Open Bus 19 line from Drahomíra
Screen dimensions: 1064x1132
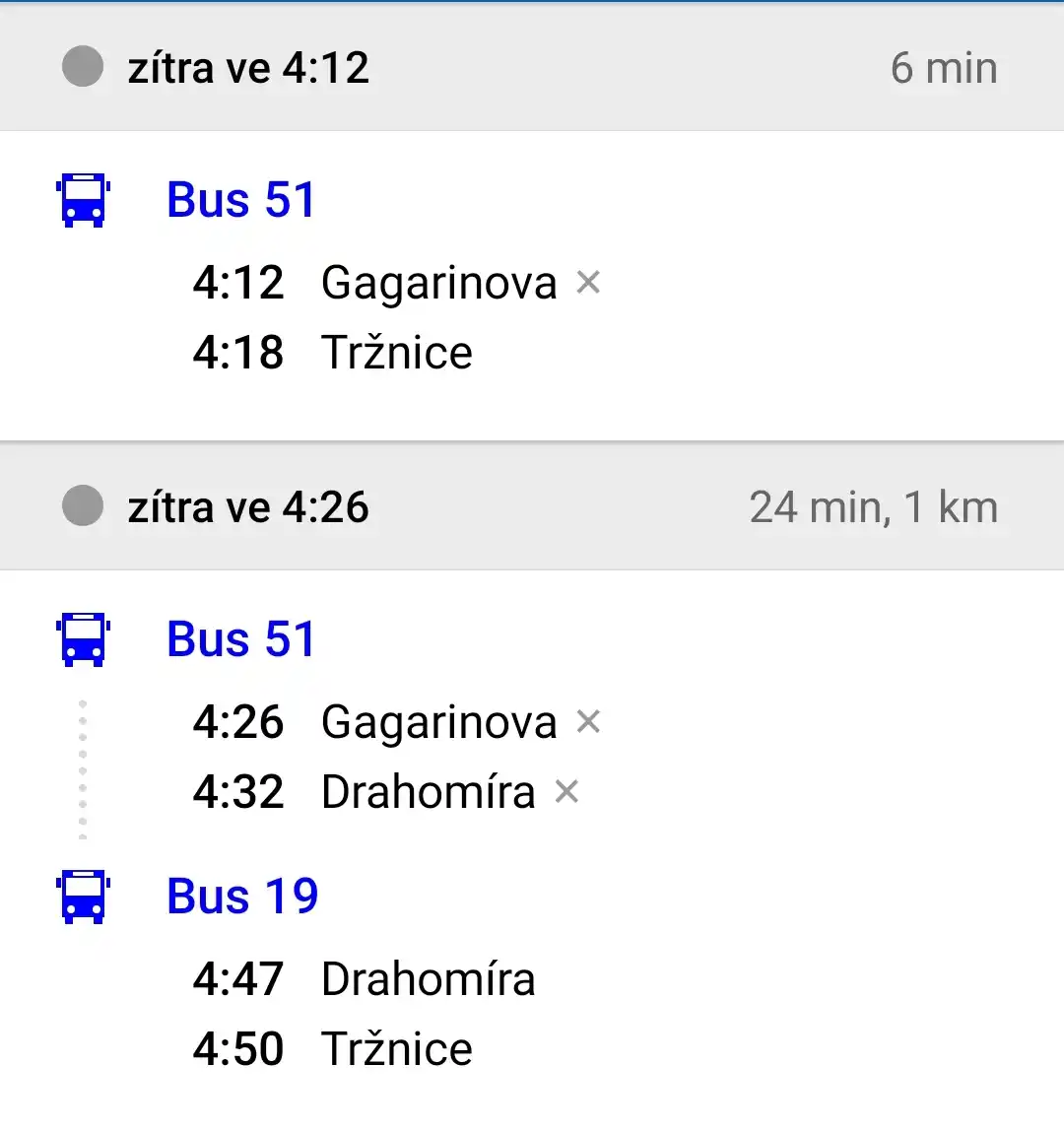pyautogui.click(x=242, y=896)
